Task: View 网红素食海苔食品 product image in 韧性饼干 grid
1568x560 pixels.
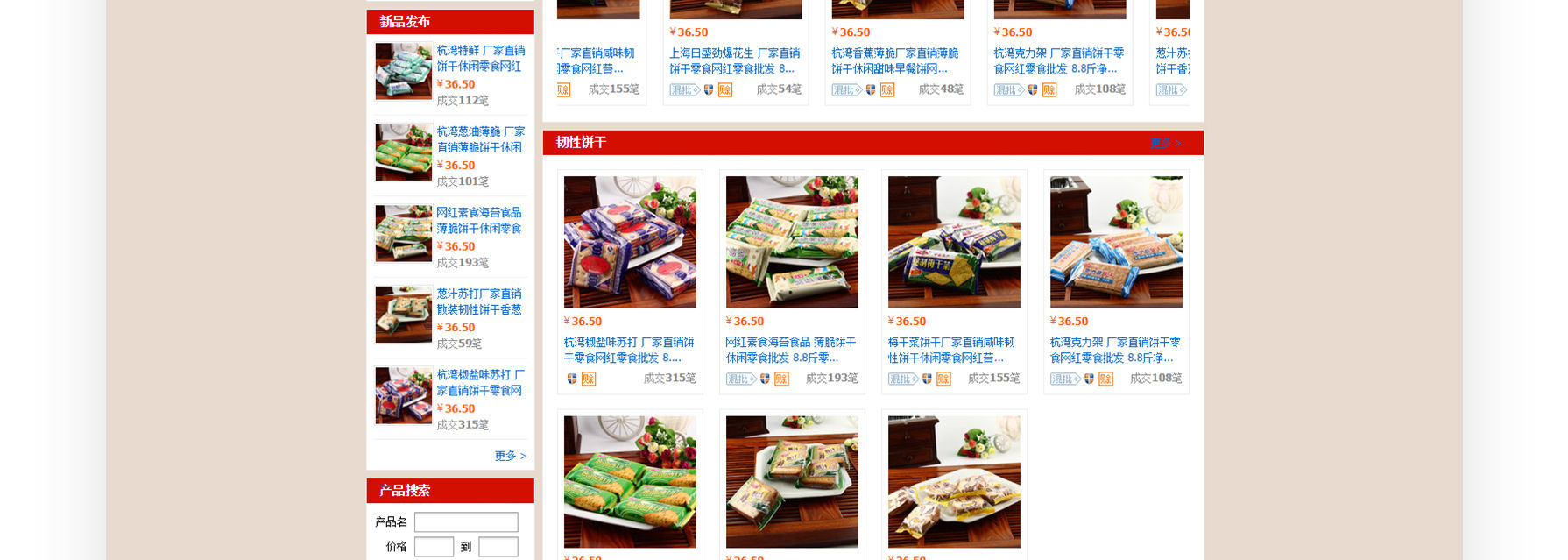Action: 792,242
